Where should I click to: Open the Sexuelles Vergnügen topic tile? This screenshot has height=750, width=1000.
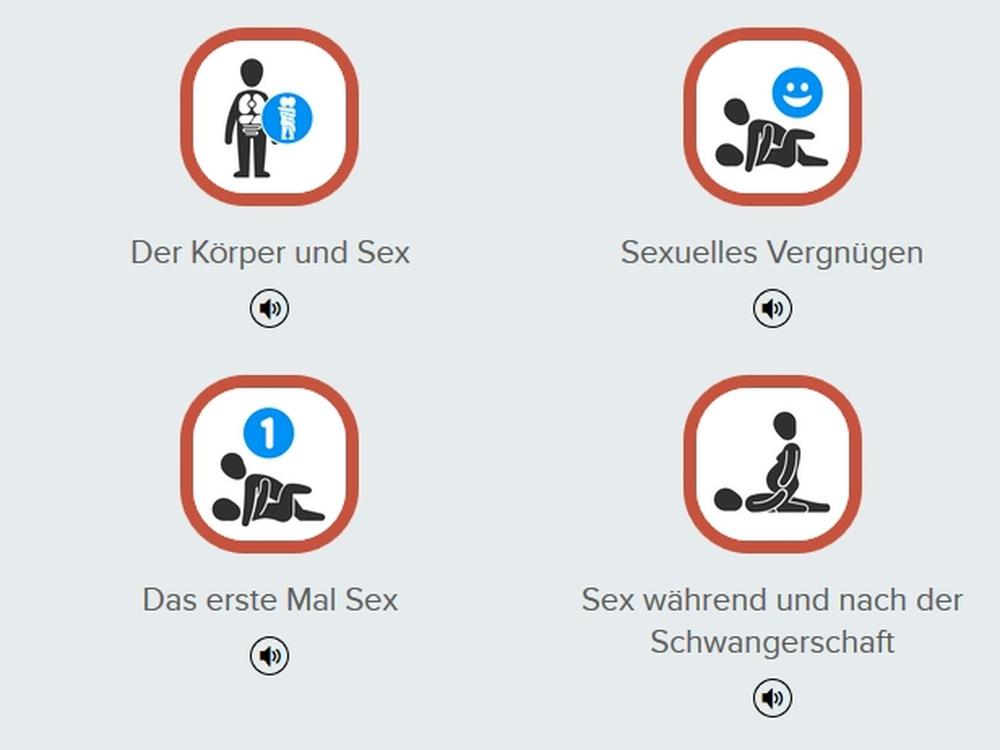pyautogui.click(x=772, y=117)
